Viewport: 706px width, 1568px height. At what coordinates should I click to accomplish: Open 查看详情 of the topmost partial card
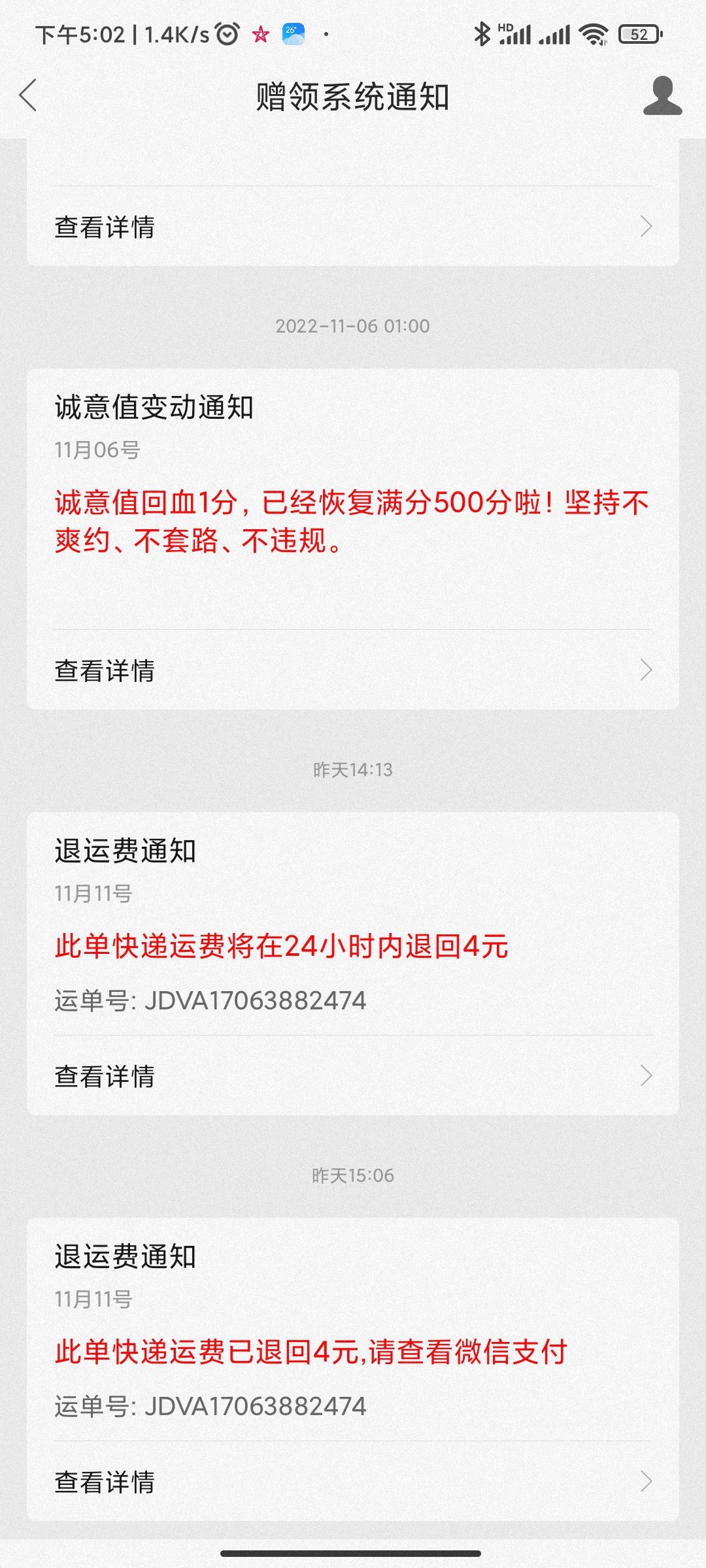[x=353, y=227]
